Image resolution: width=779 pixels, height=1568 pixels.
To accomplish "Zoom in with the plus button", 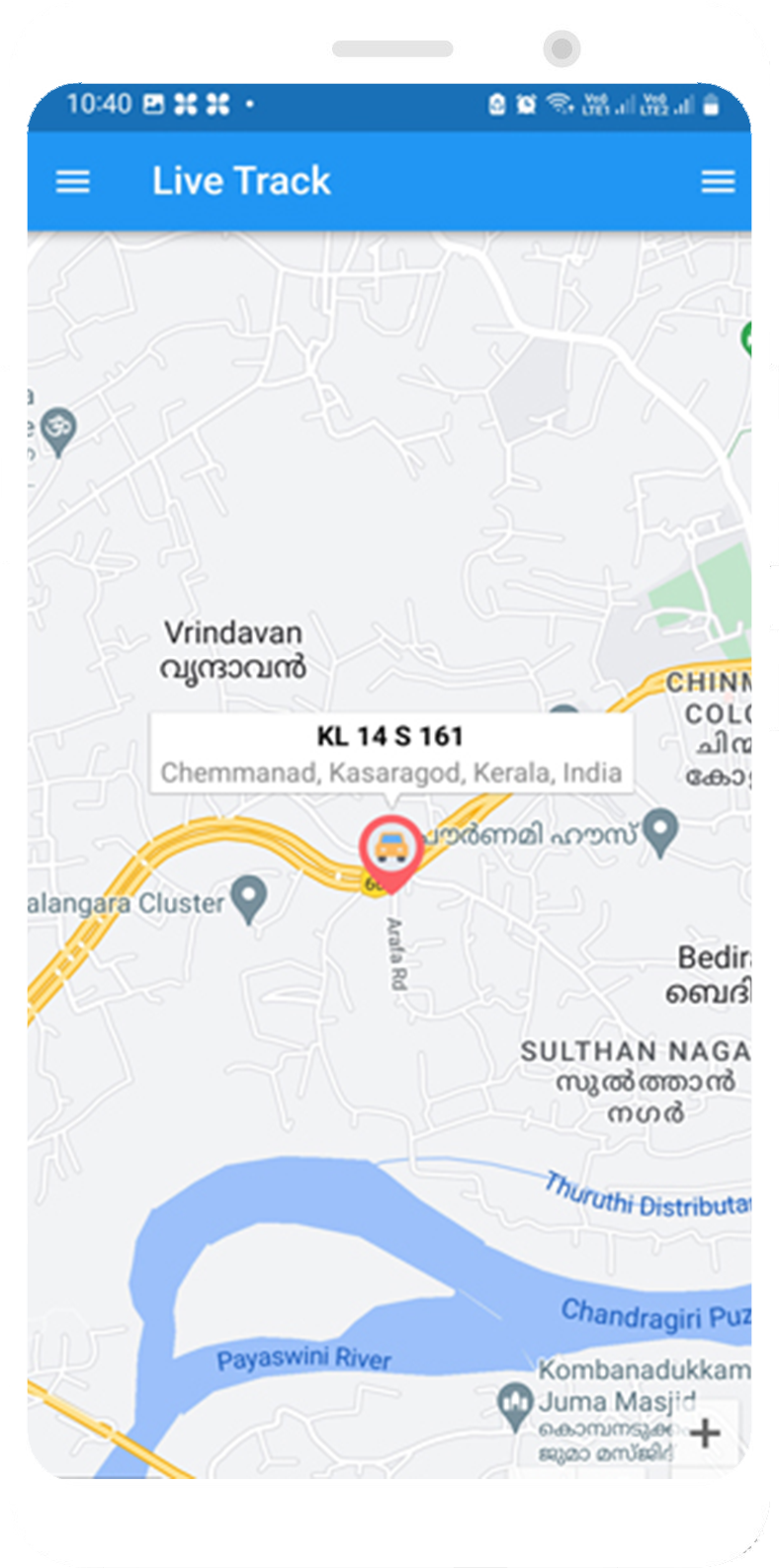I will [705, 1432].
